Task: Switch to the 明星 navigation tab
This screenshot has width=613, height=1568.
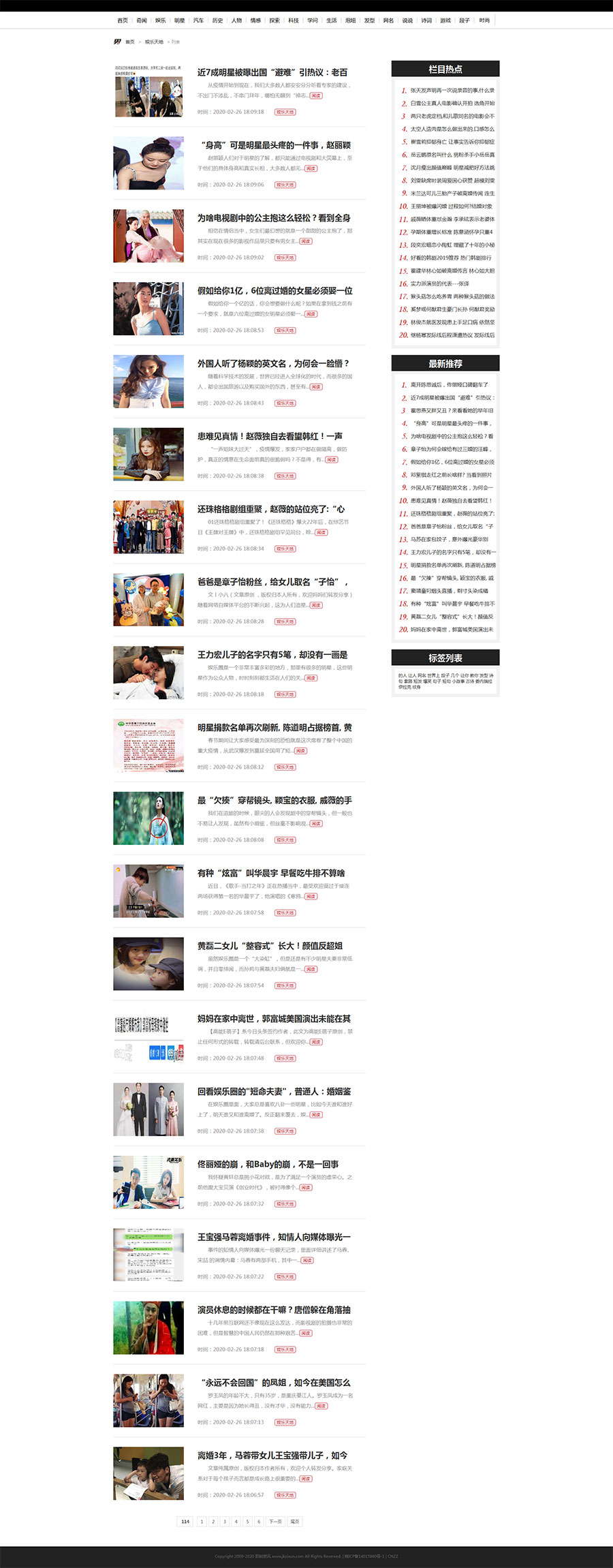Action: 179,20
